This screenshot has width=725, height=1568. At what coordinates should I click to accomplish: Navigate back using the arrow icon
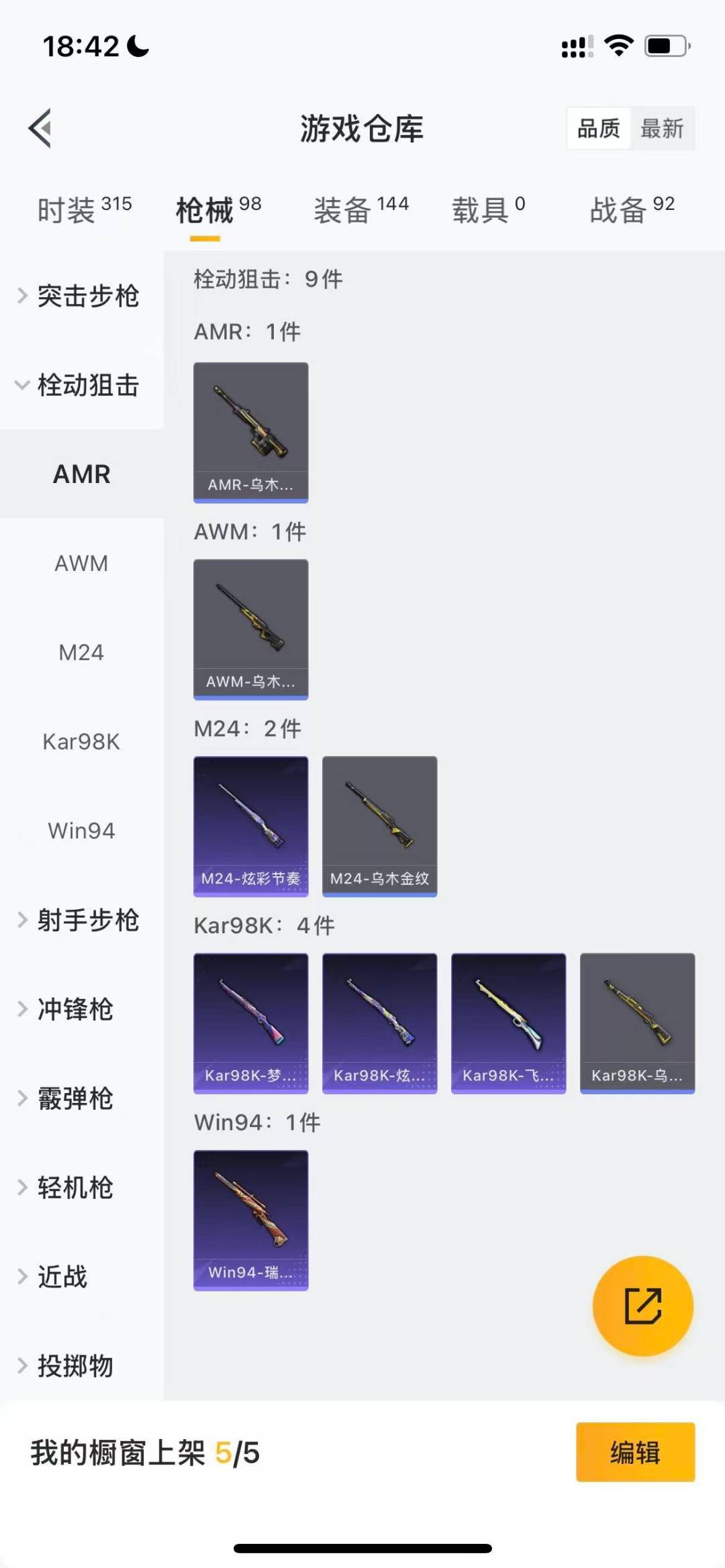[x=40, y=129]
